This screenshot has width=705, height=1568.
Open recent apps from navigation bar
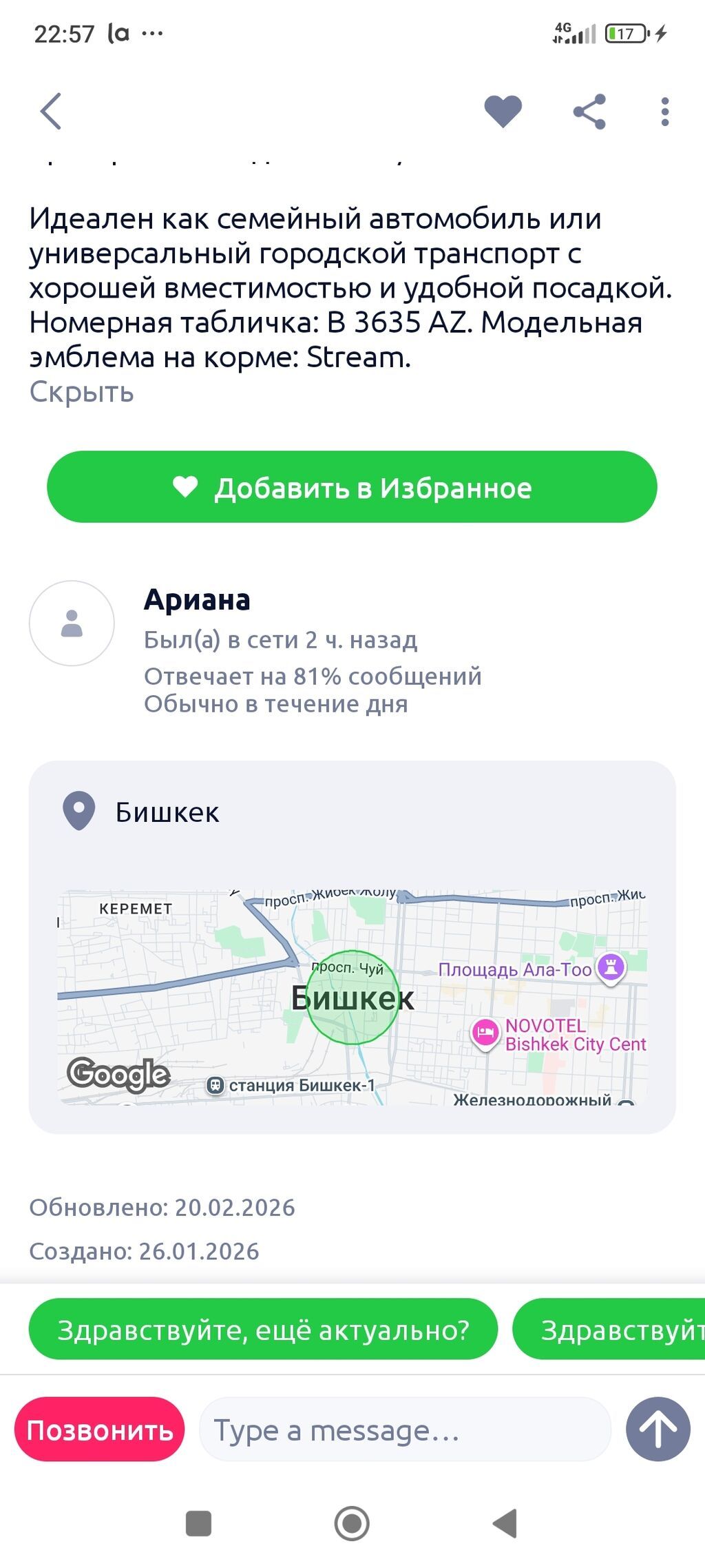click(199, 1523)
